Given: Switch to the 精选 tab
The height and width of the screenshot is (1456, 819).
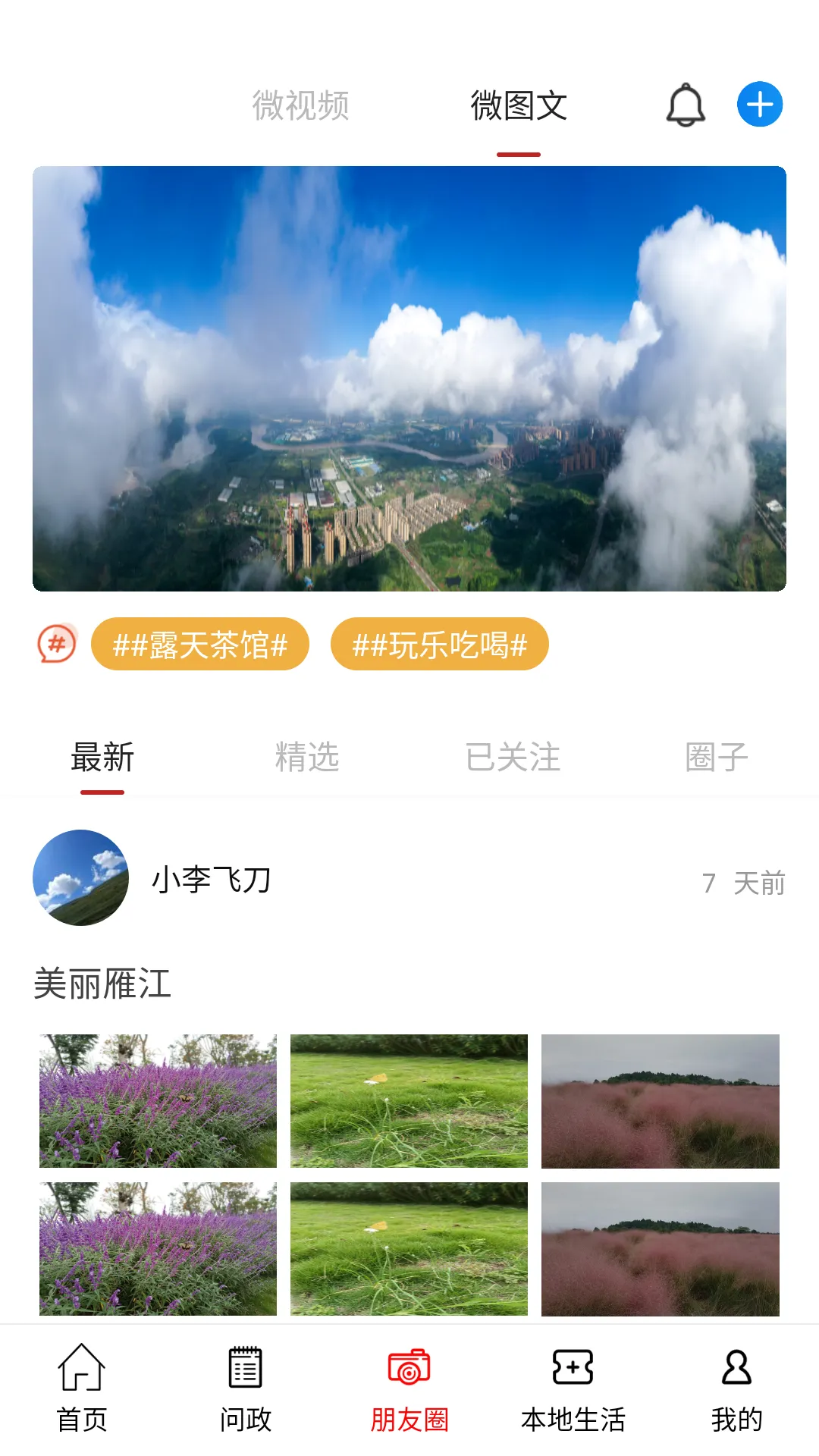Looking at the screenshot, I should [x=306, y=758].
